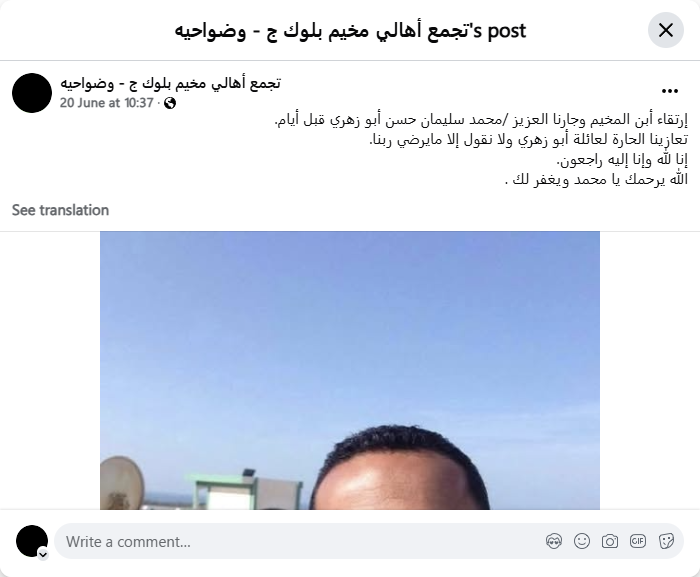Viewport: 700px width, 577px height.
Task: Open the group name link in post header
Action: [x=170, y=82]
